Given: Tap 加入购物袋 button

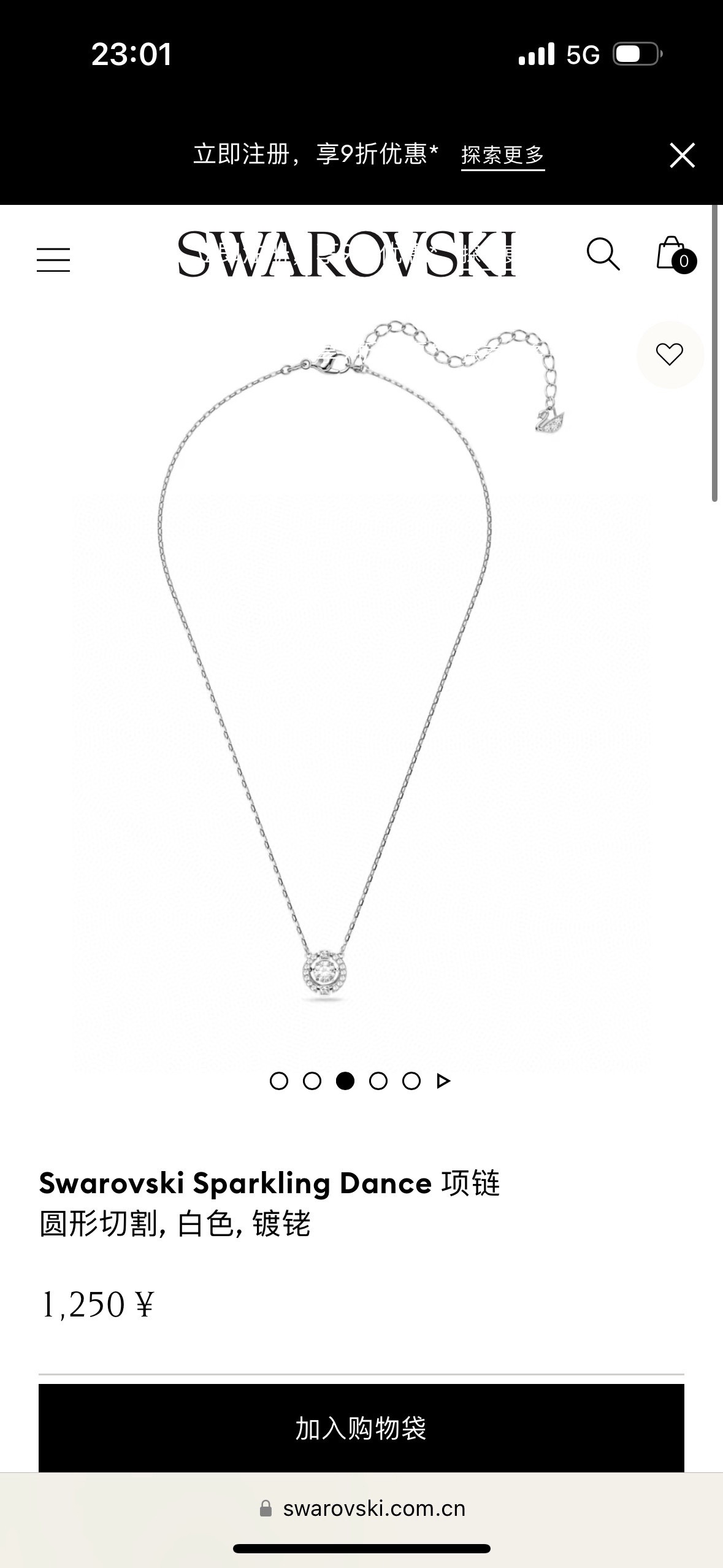Looking at the screenshot, I should [361, 1428].
